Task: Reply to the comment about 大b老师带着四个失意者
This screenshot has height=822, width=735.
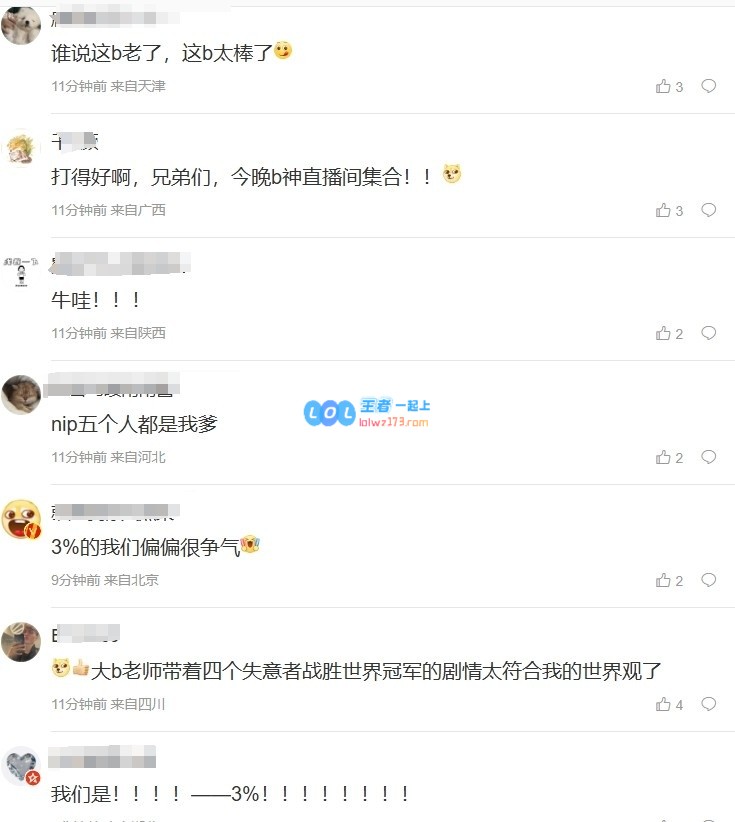Action: (x=708, y=704)
